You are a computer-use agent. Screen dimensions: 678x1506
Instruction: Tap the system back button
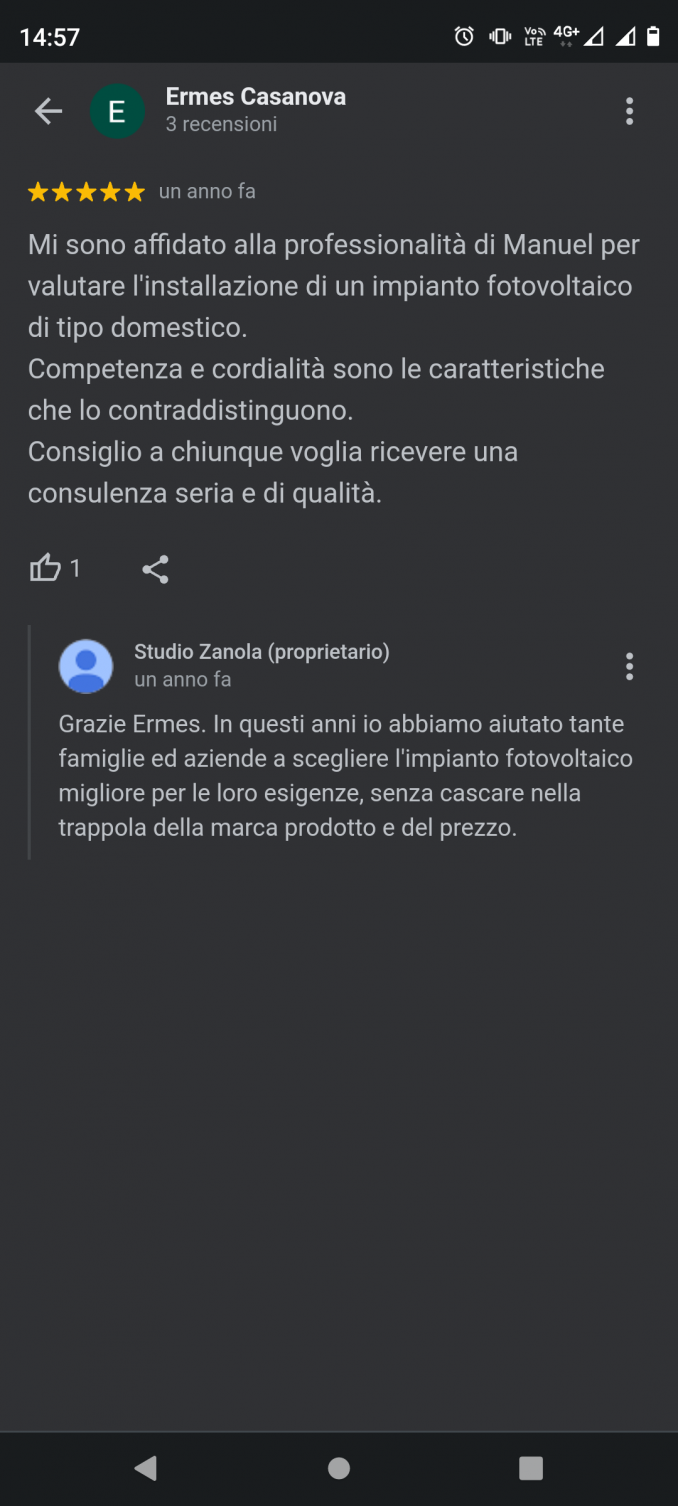(146, 1467)
